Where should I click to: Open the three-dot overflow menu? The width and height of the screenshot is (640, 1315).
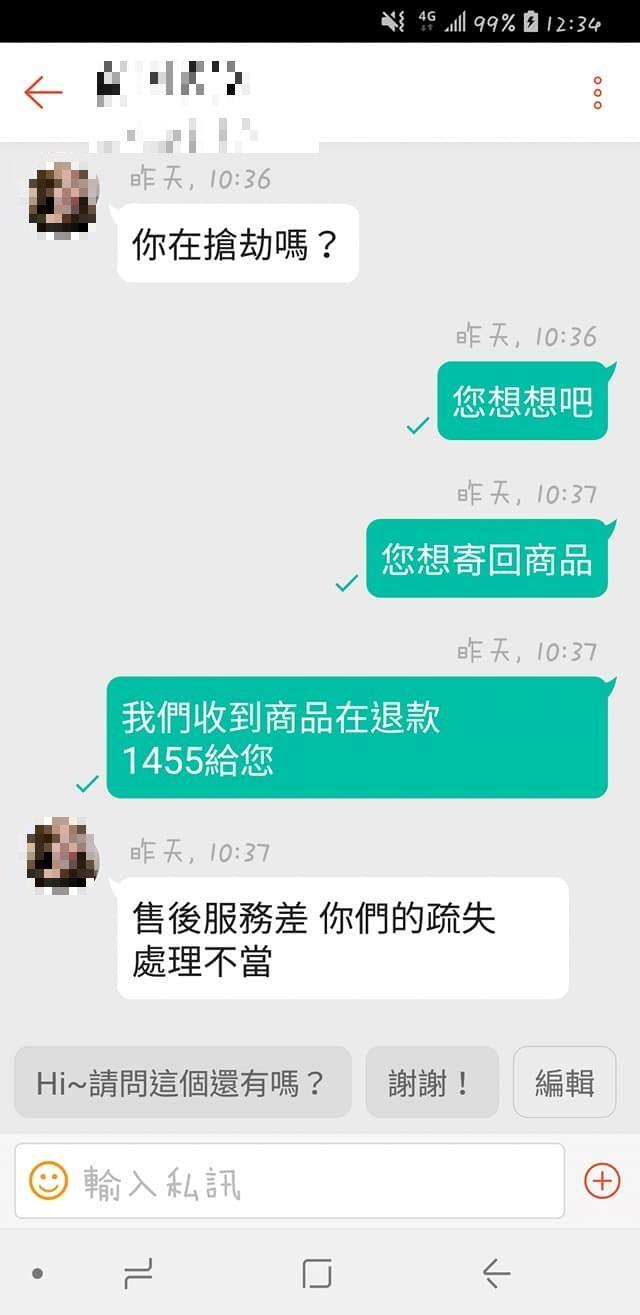tap(597, 92)
